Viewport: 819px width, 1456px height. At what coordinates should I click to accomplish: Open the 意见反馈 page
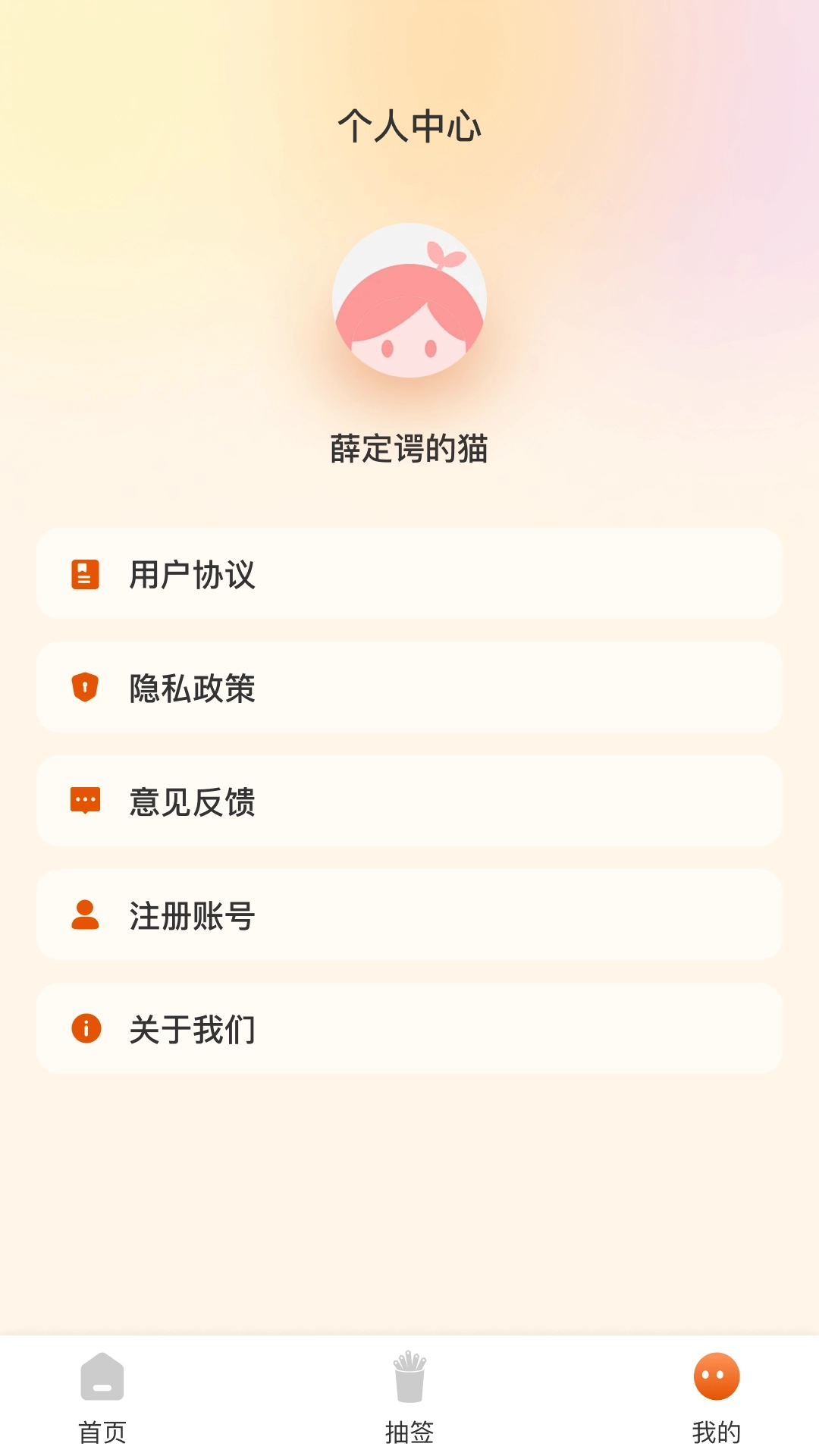(409, 802)
